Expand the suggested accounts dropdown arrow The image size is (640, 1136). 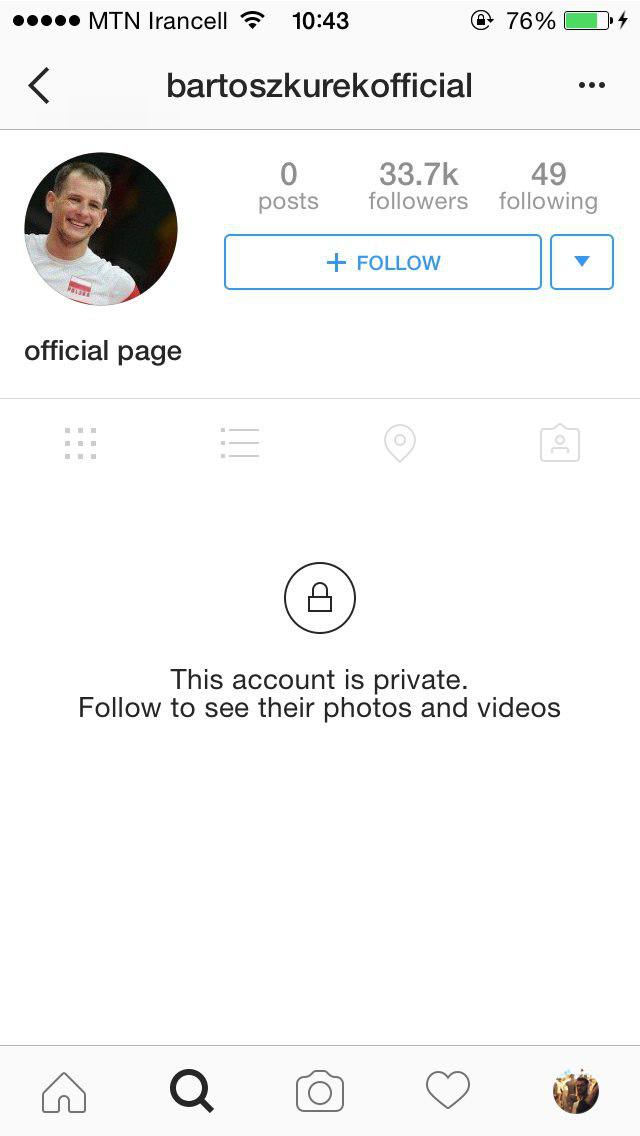582,262
